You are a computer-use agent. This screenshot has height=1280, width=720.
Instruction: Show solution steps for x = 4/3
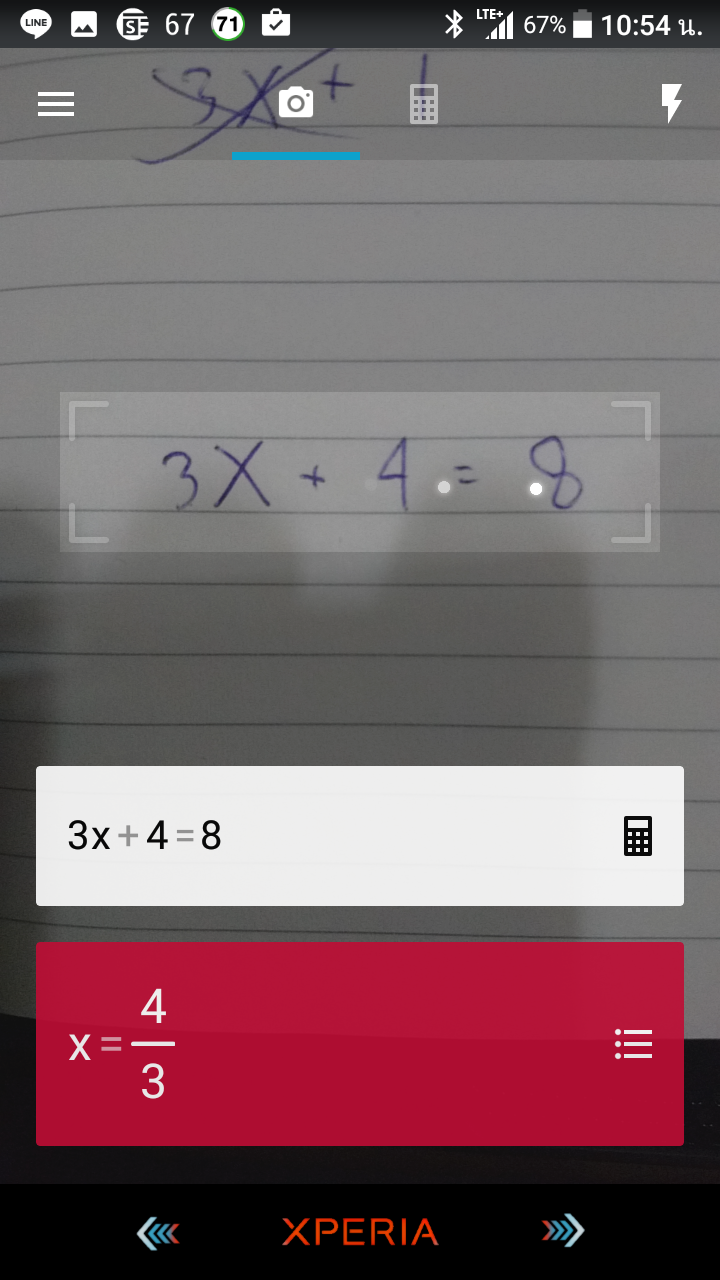[x=634, y=1044]
